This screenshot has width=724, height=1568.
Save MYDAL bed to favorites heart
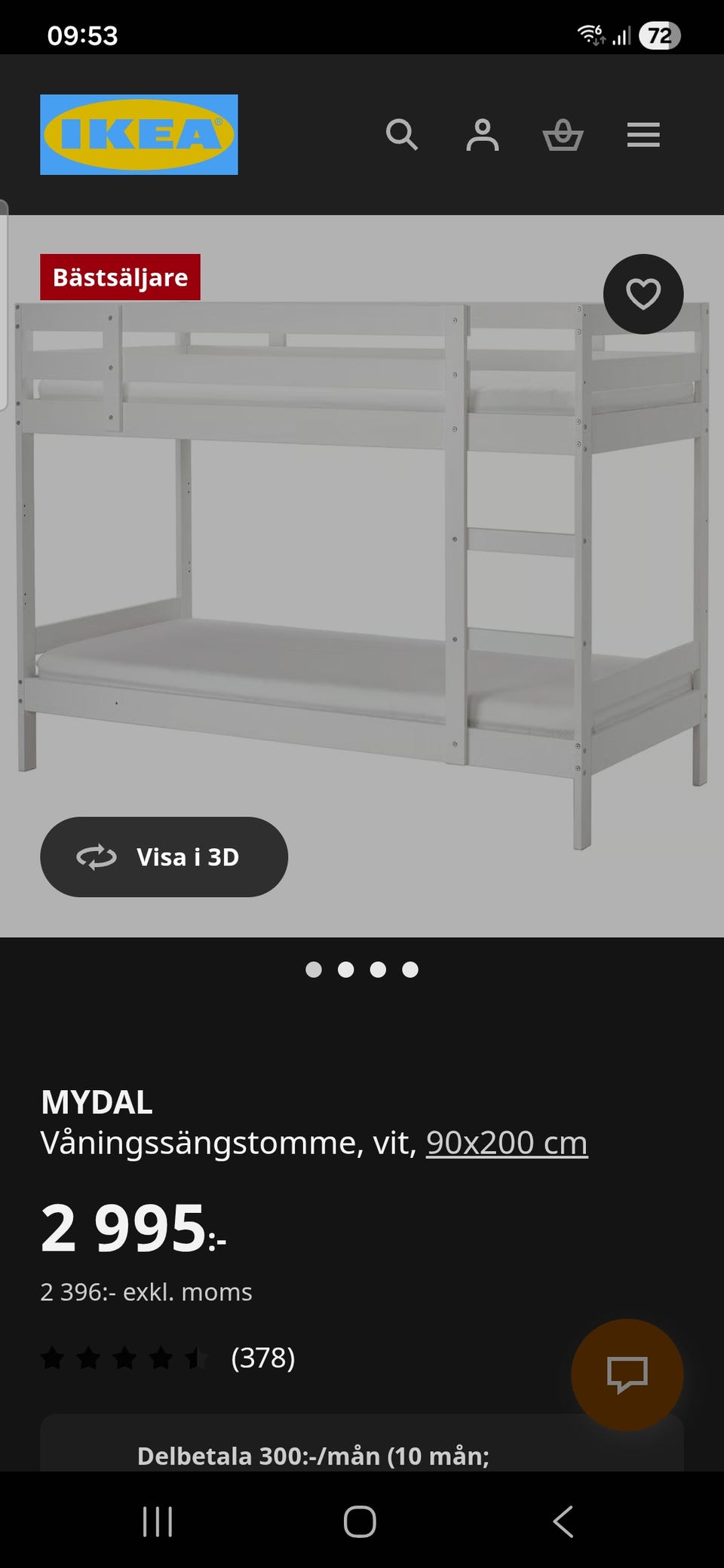point(643,294)
